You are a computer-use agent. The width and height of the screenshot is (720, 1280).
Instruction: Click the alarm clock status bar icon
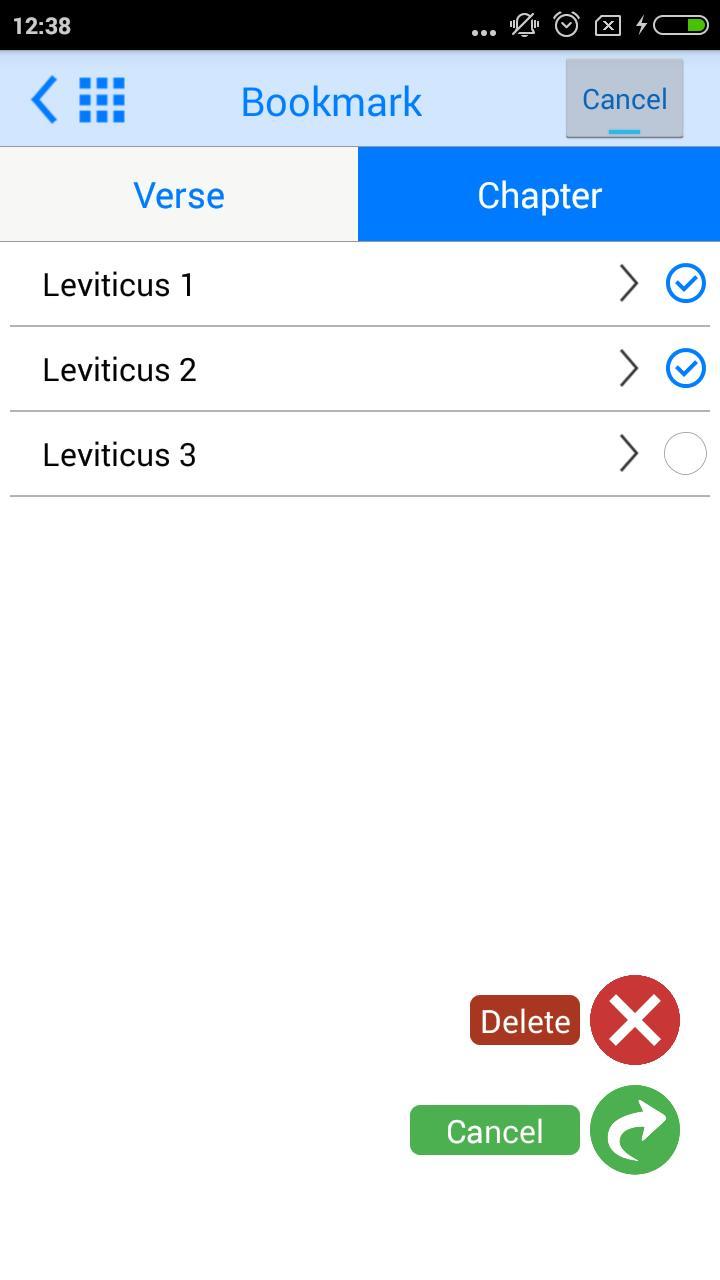[x=565, y=26]
